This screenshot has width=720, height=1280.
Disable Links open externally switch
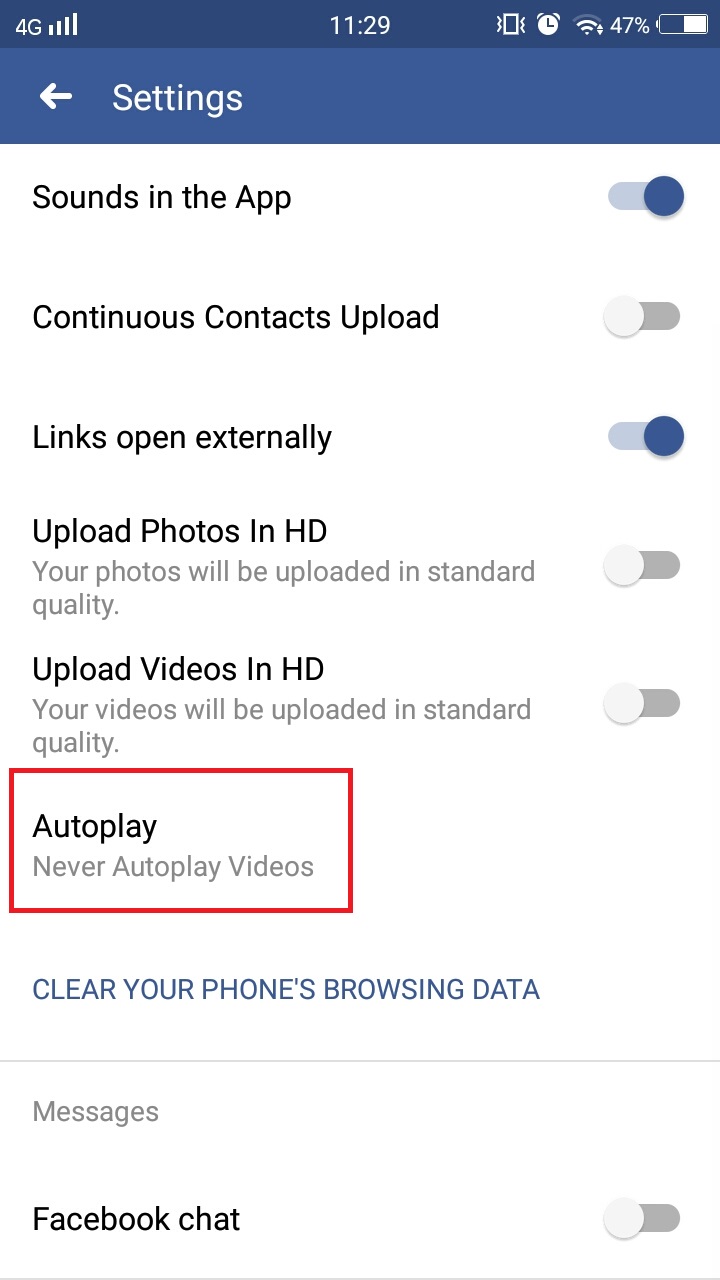point(645,437)
